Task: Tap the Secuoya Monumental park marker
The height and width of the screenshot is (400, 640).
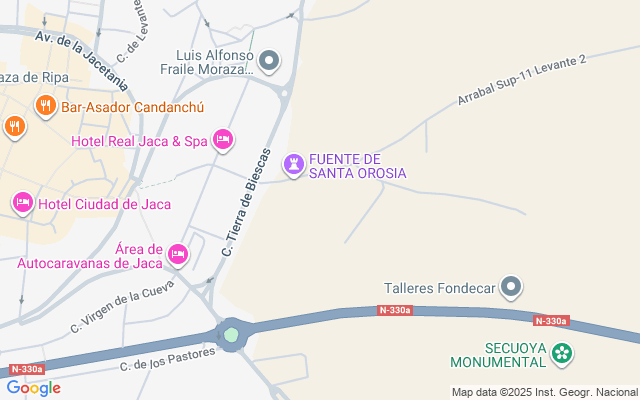Action: tap(562, 352)
